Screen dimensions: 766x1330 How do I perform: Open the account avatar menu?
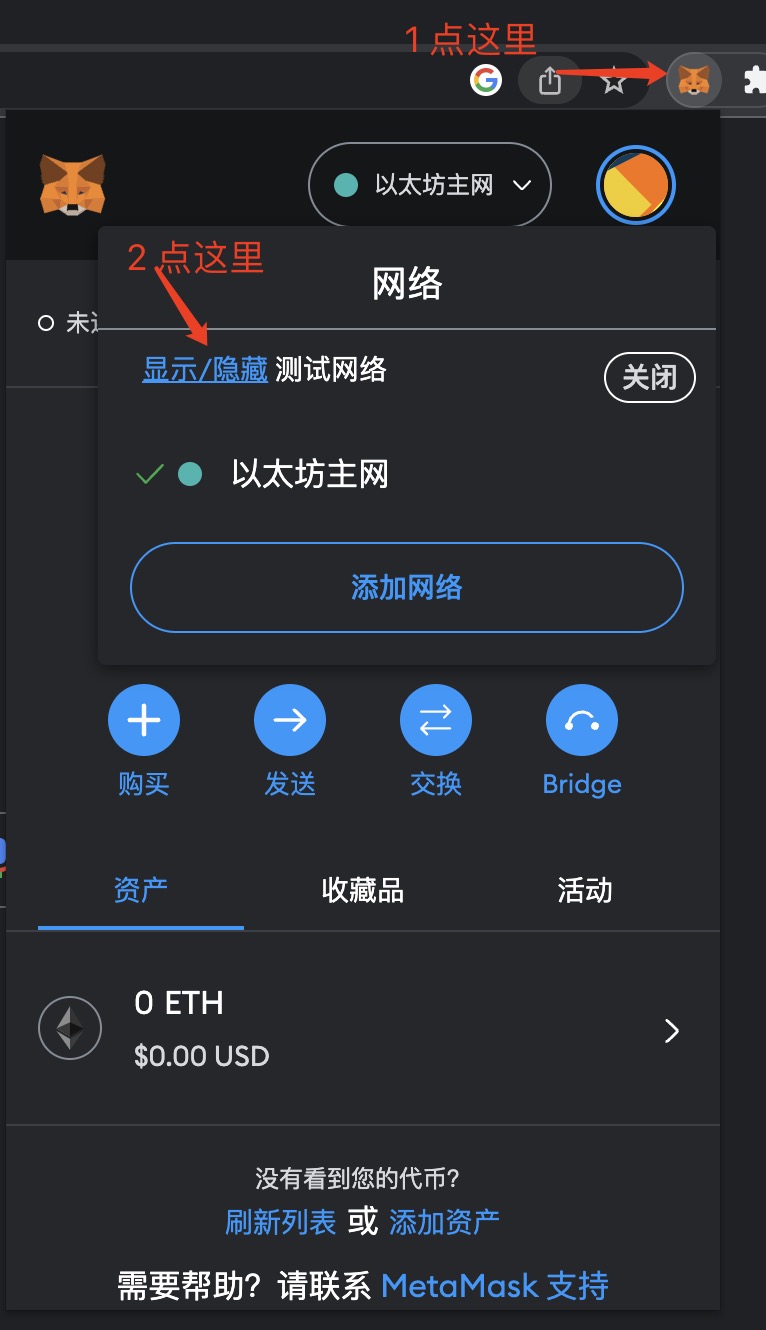pos(636,186)
